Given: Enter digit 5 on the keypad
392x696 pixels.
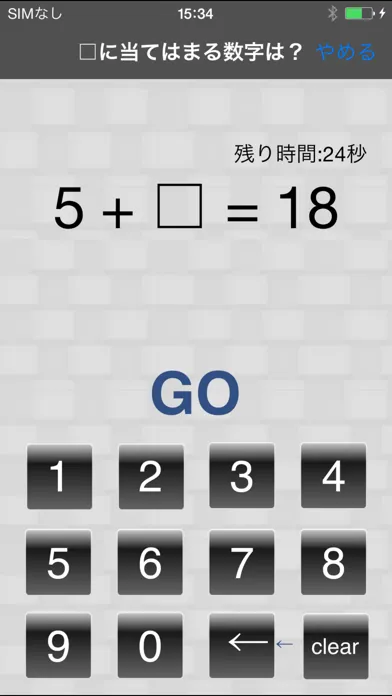Looking at the screenshot, I should (x=59, y=562).
